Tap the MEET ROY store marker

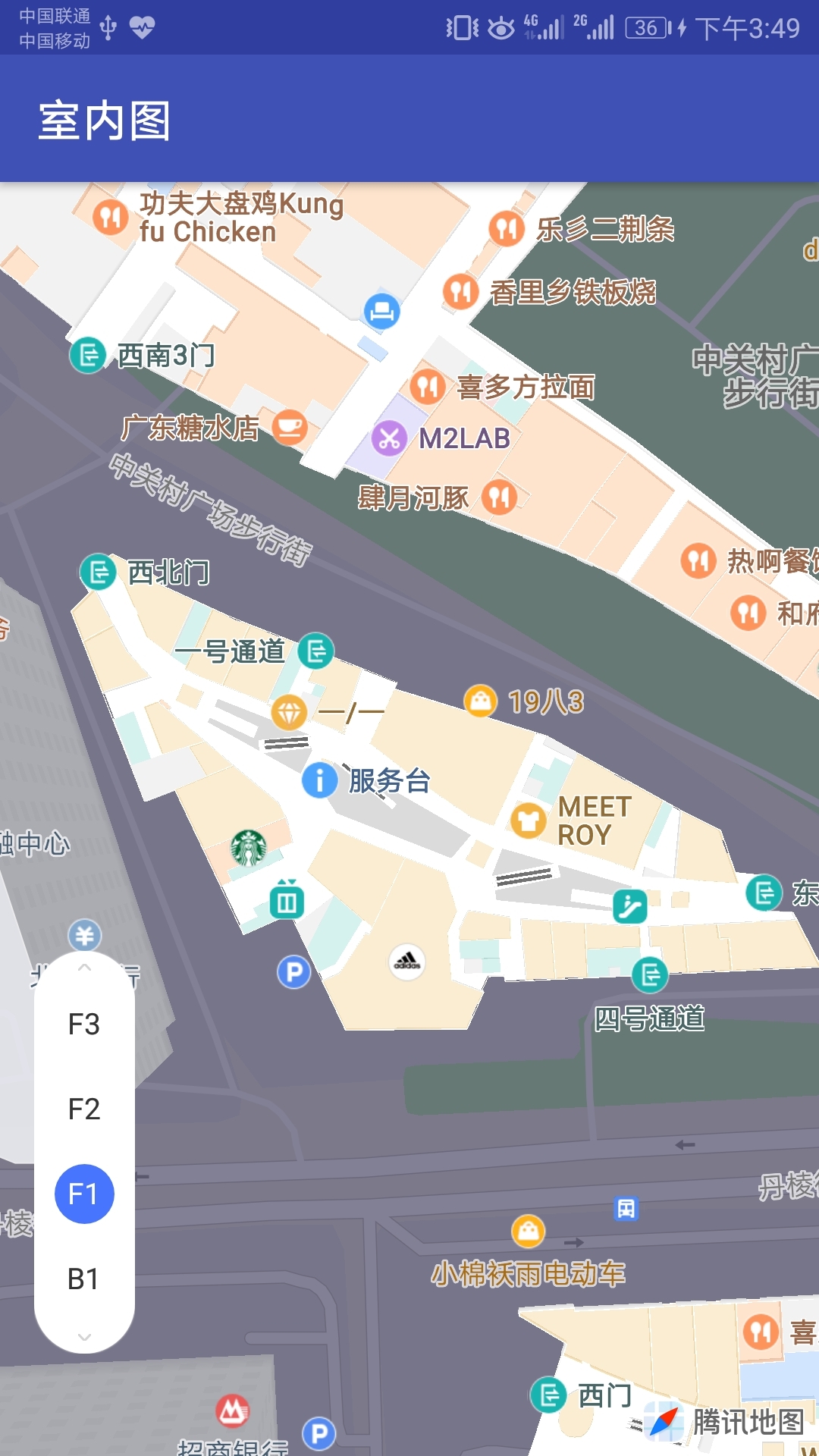(529, 821)
